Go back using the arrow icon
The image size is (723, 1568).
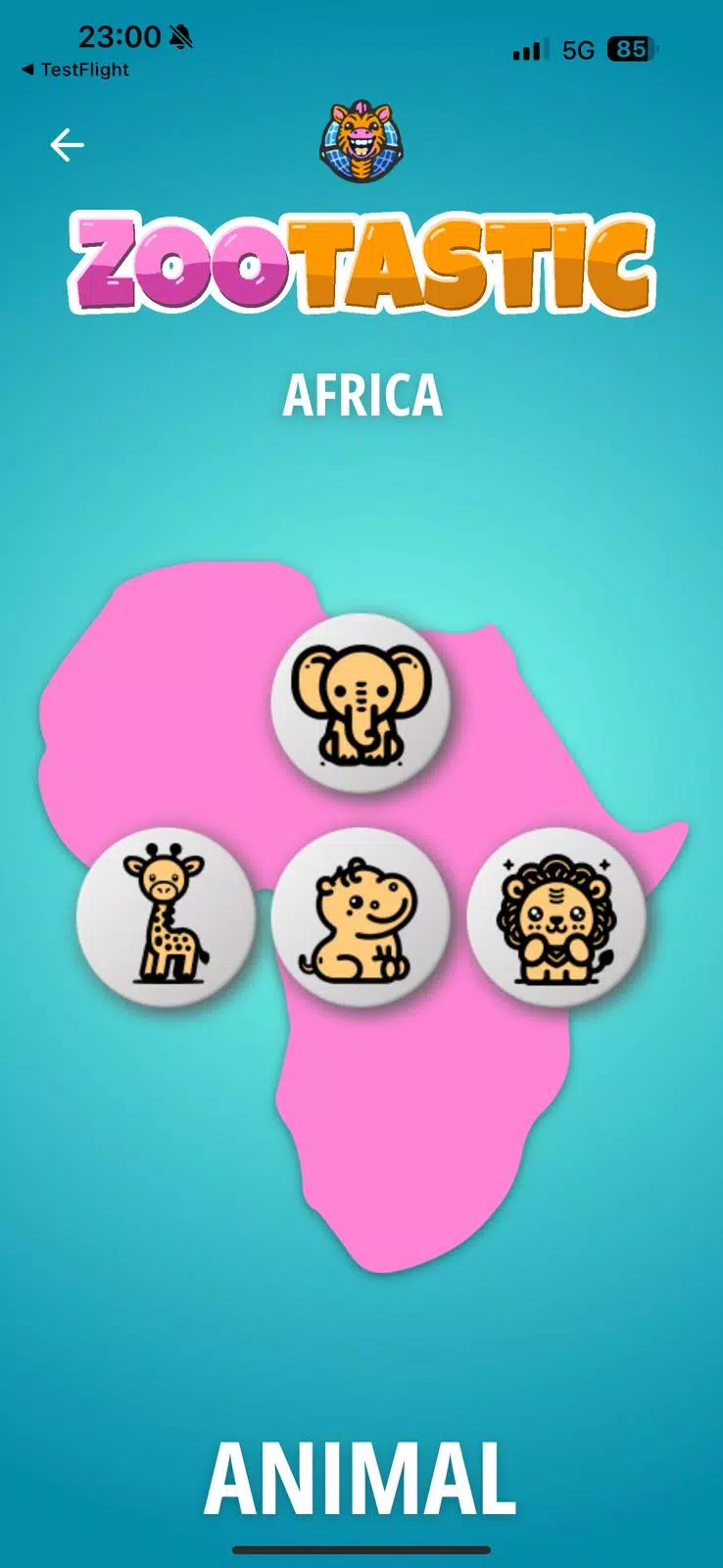(x=67, y=145)
